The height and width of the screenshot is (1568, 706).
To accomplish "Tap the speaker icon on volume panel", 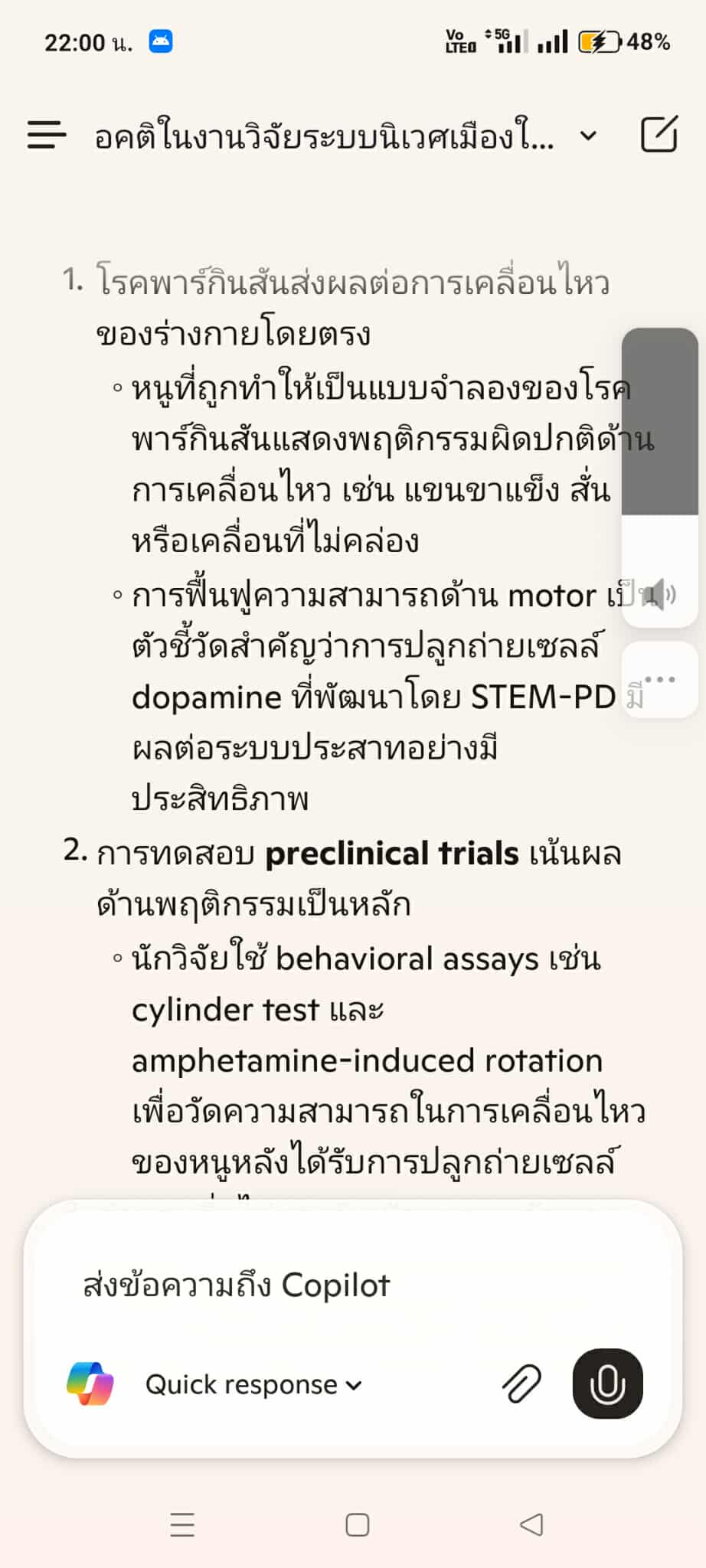I will 660,594.
